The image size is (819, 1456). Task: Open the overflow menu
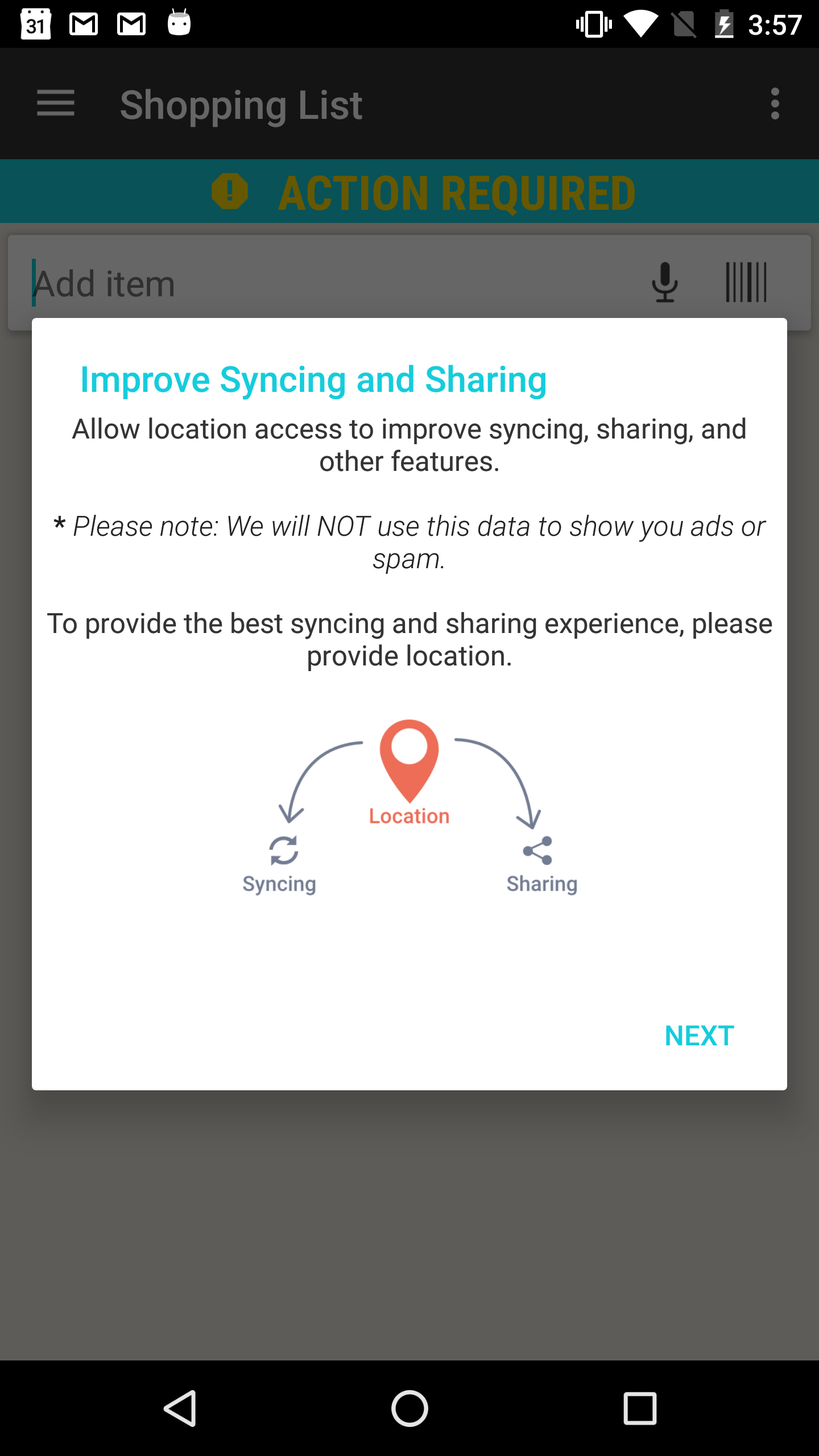(x=775, y=104)
